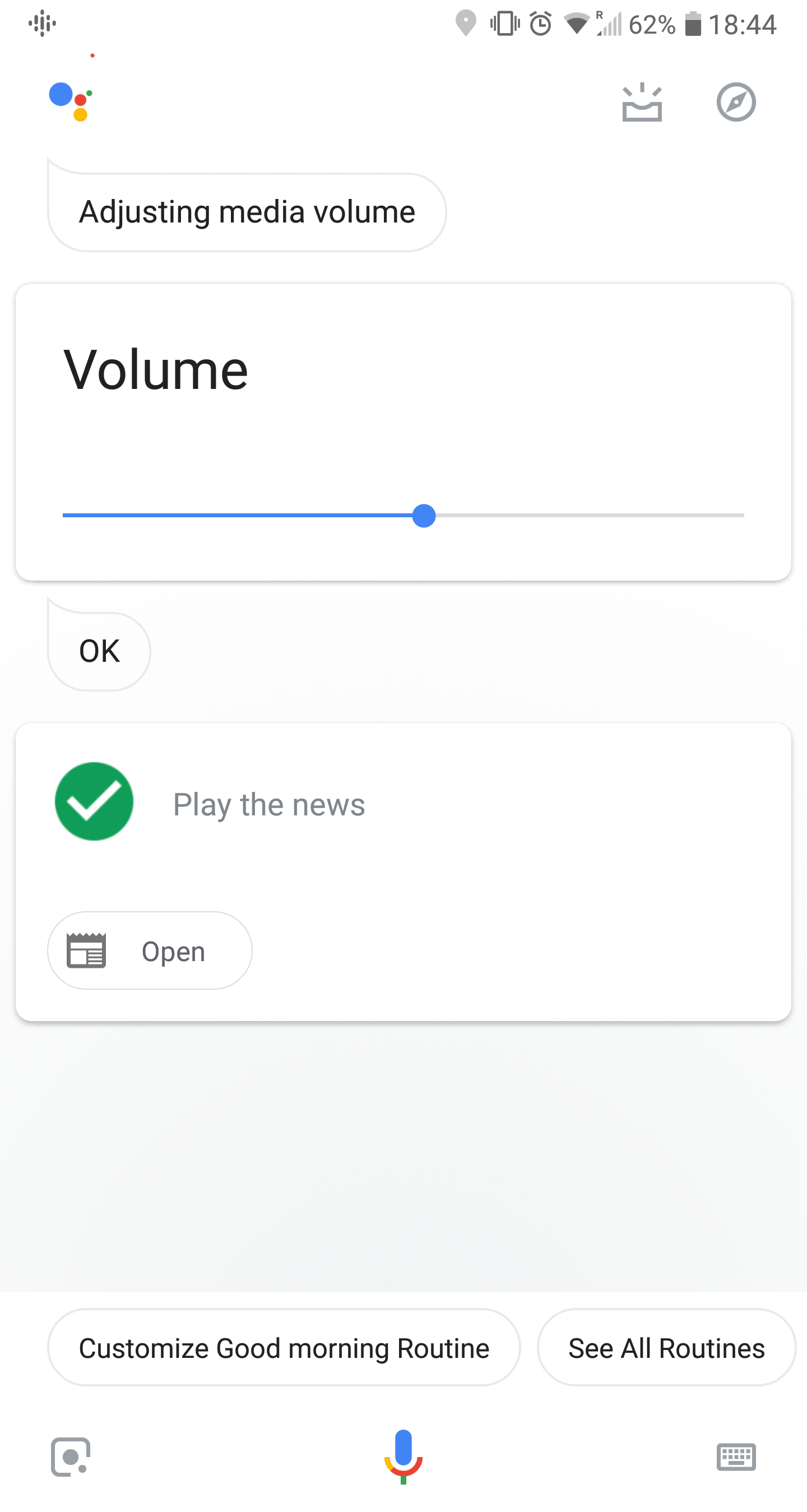The height and width of the screenshot is (1512, 807).
Task: Tap the OK response bubble
Action: 98,650
